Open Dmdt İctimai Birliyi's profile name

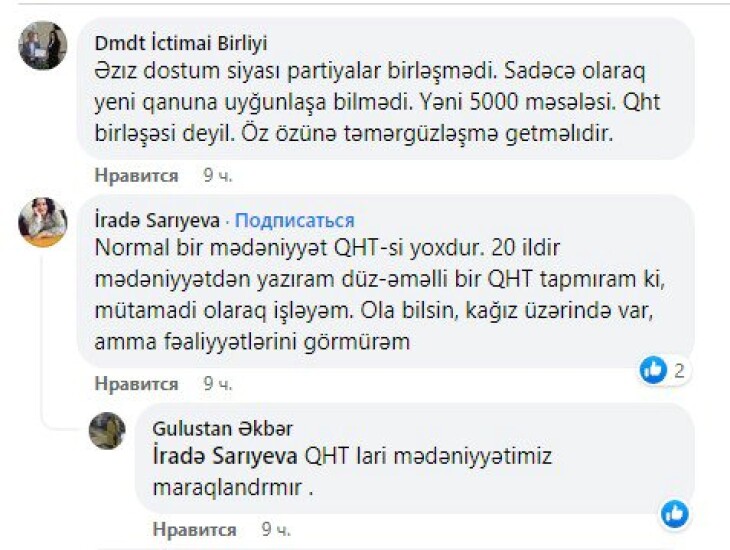180,43
